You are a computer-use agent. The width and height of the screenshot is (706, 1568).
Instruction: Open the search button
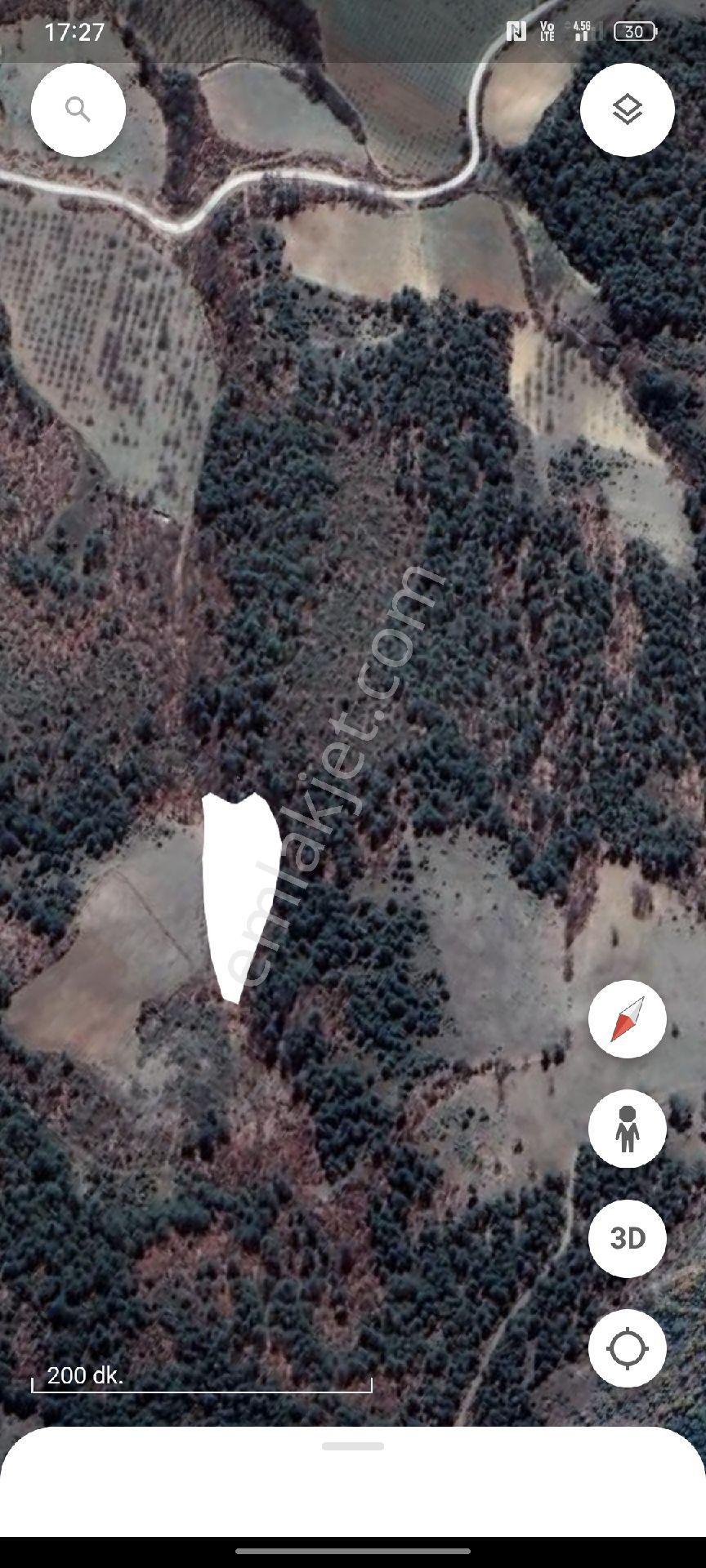click(x=78, y=109)
